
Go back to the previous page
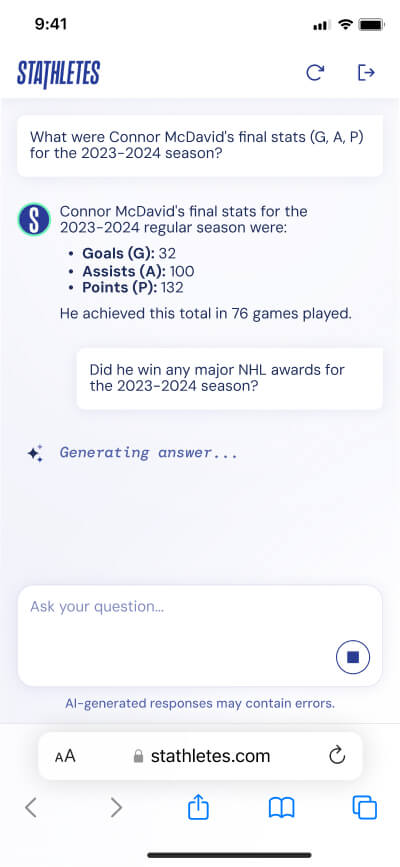[31, 808]
